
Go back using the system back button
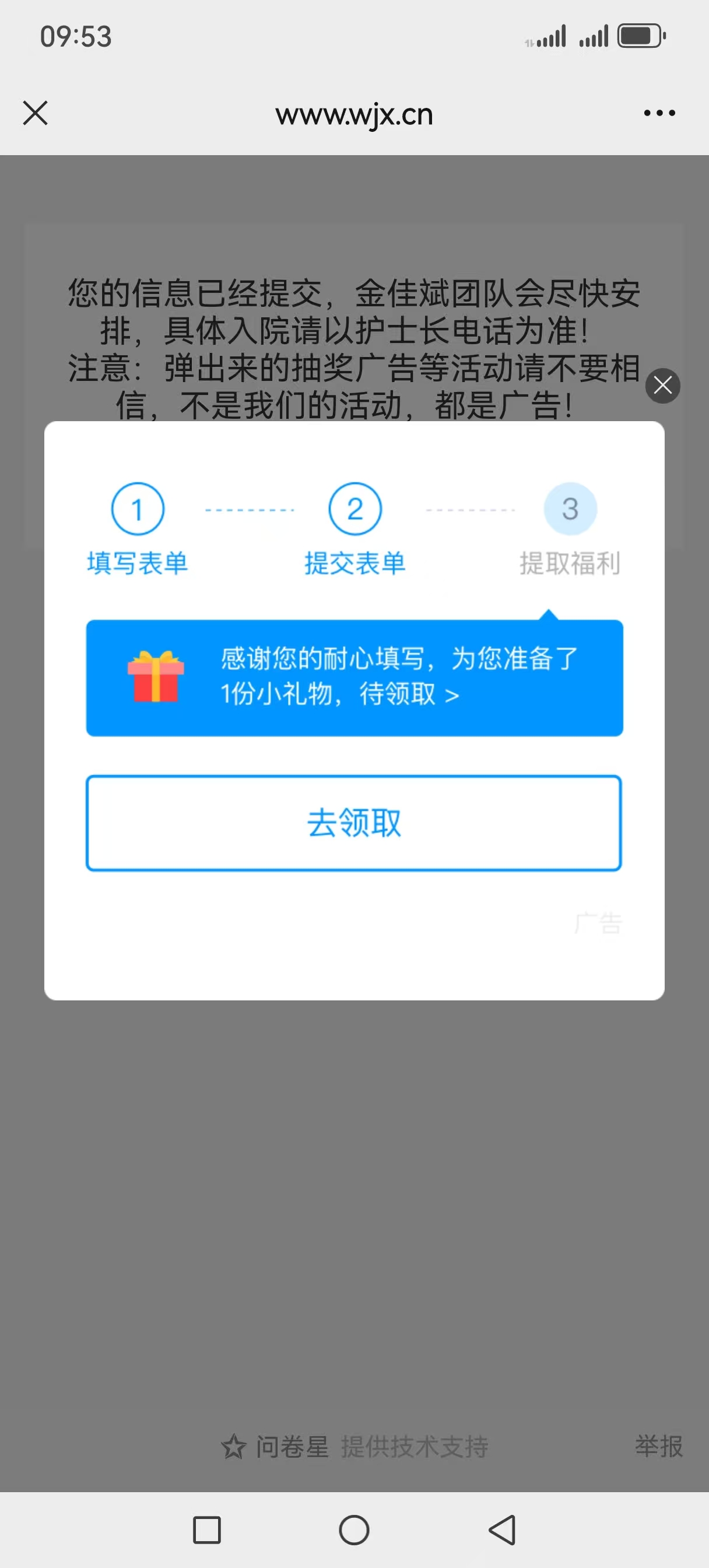click(x=503, y=1529)
